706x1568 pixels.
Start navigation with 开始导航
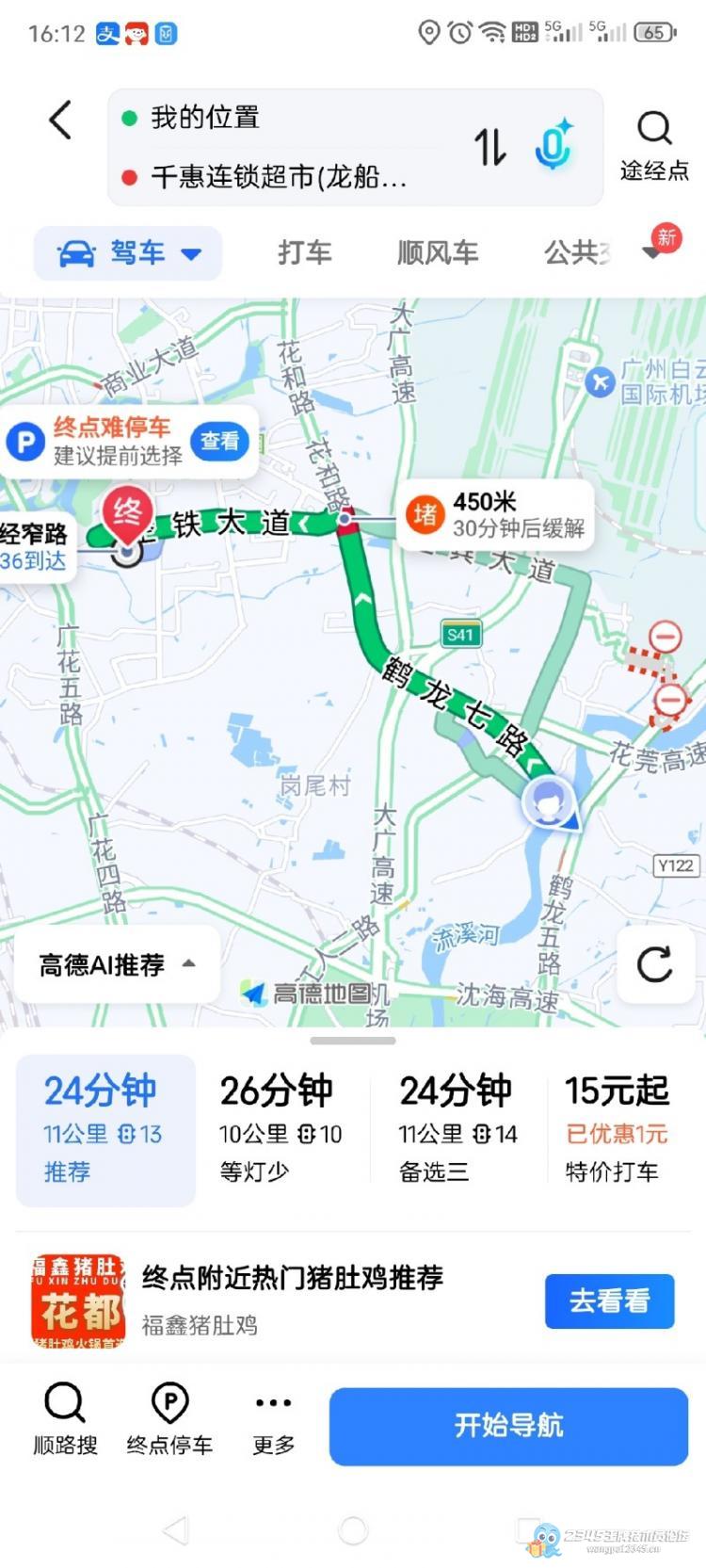[x=508, y=1426]
